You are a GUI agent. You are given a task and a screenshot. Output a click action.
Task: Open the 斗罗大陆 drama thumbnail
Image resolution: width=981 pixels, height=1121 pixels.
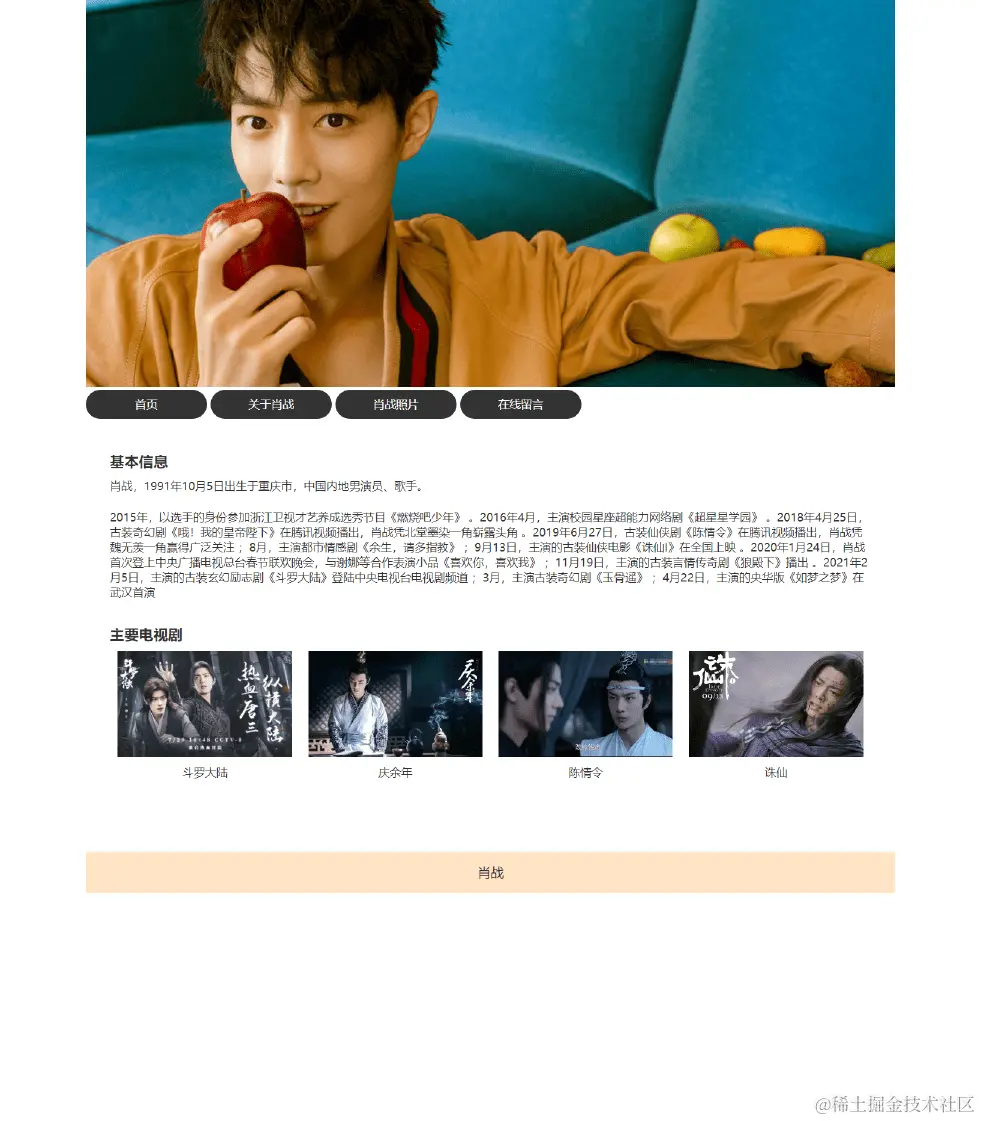point(205,704)
